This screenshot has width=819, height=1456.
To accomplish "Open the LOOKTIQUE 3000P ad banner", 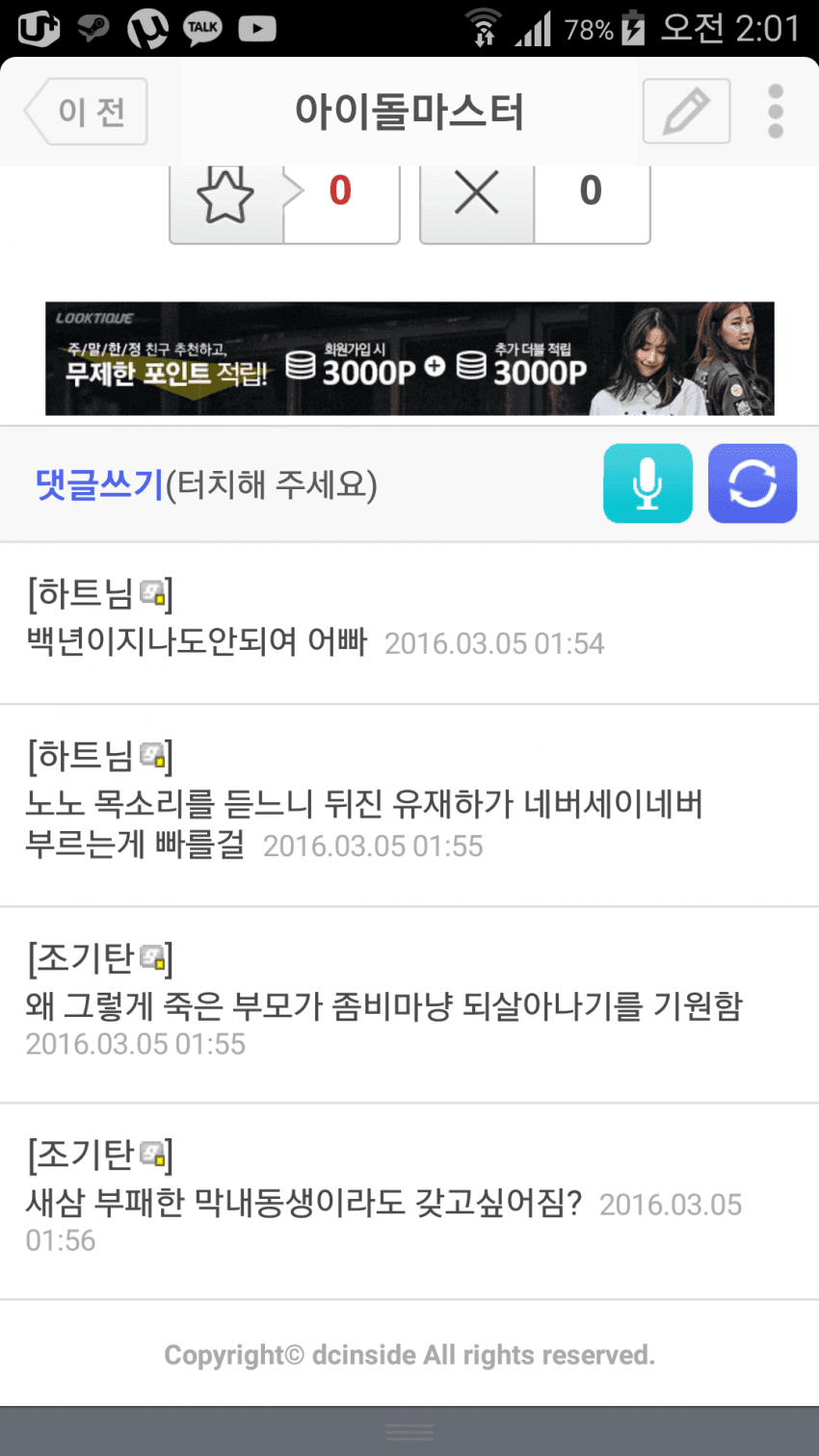I will point(409,358).
